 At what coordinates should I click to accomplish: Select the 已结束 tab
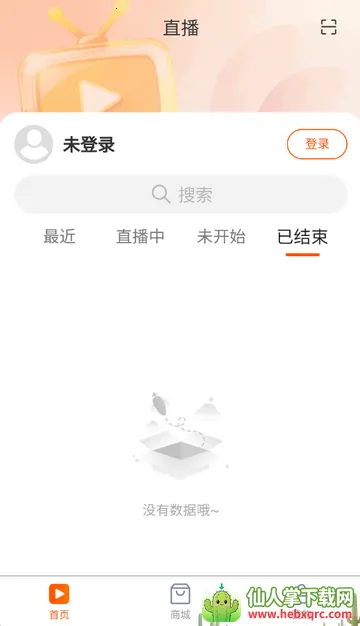point(302,237)
